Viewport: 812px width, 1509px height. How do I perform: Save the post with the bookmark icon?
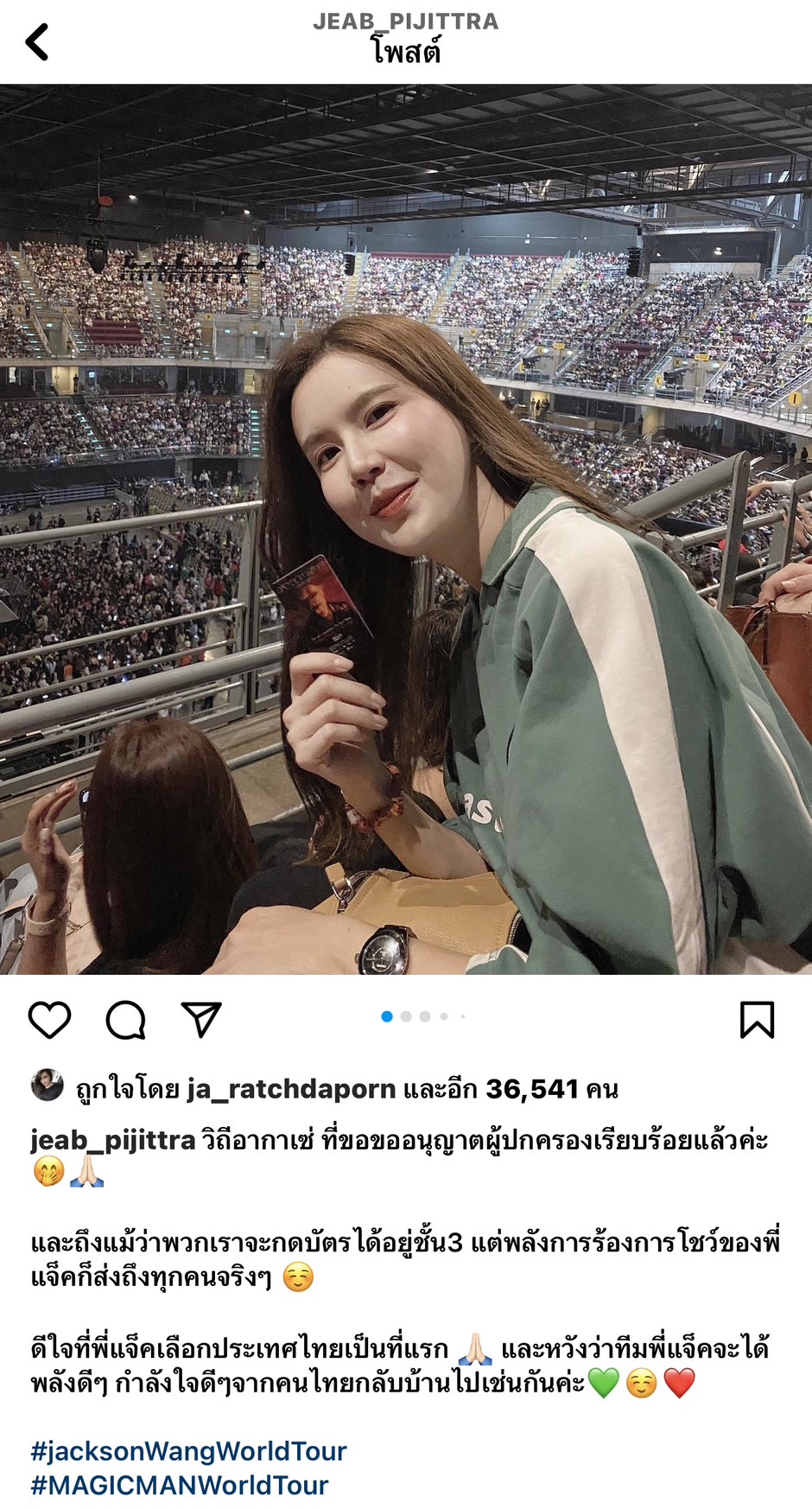757,1020
